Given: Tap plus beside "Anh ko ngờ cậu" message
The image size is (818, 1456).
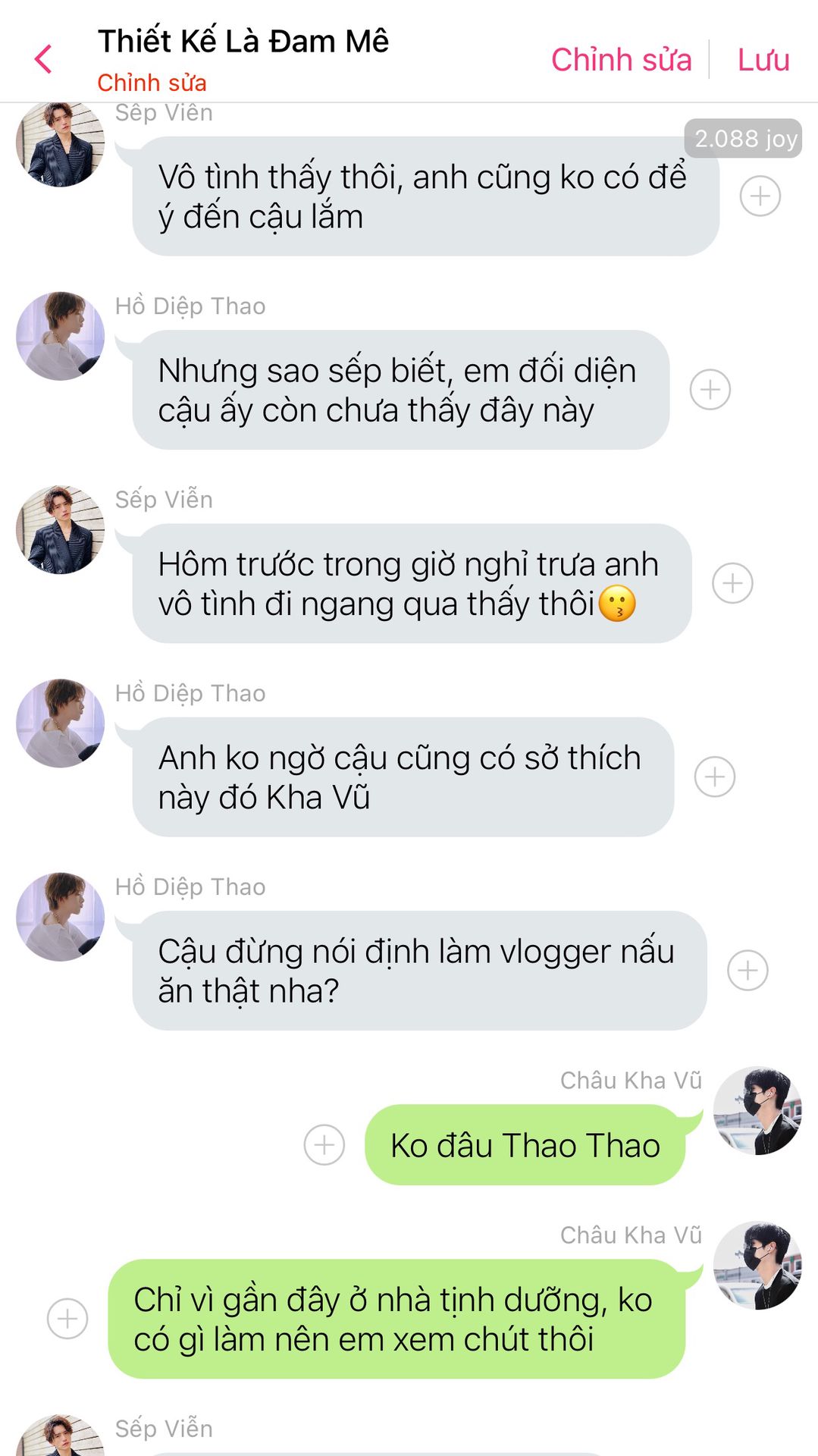Looking at the screenshot, I should [714, 777].
